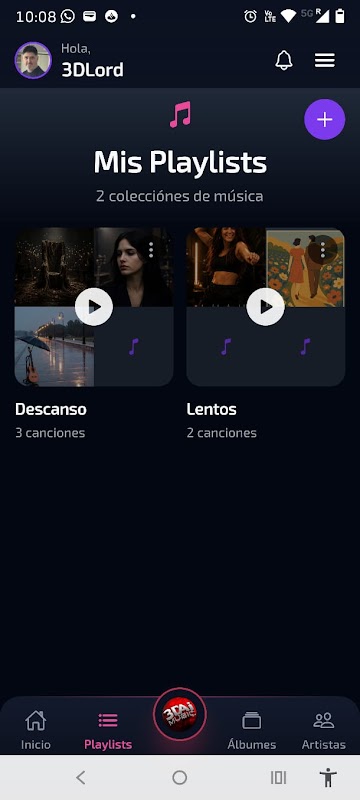Go back with the system back button
The height and width of the screenshot is (800, 360).
[81, 778]
